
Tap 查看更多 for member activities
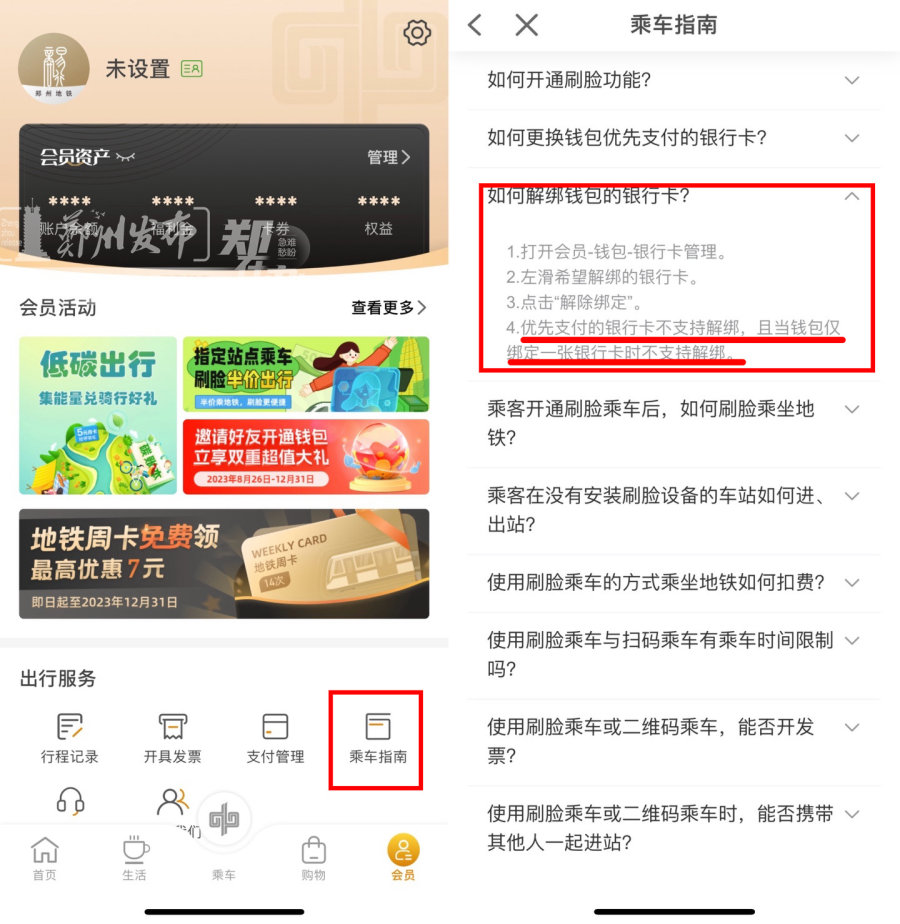pyautogui.click(x=388, y=308)
